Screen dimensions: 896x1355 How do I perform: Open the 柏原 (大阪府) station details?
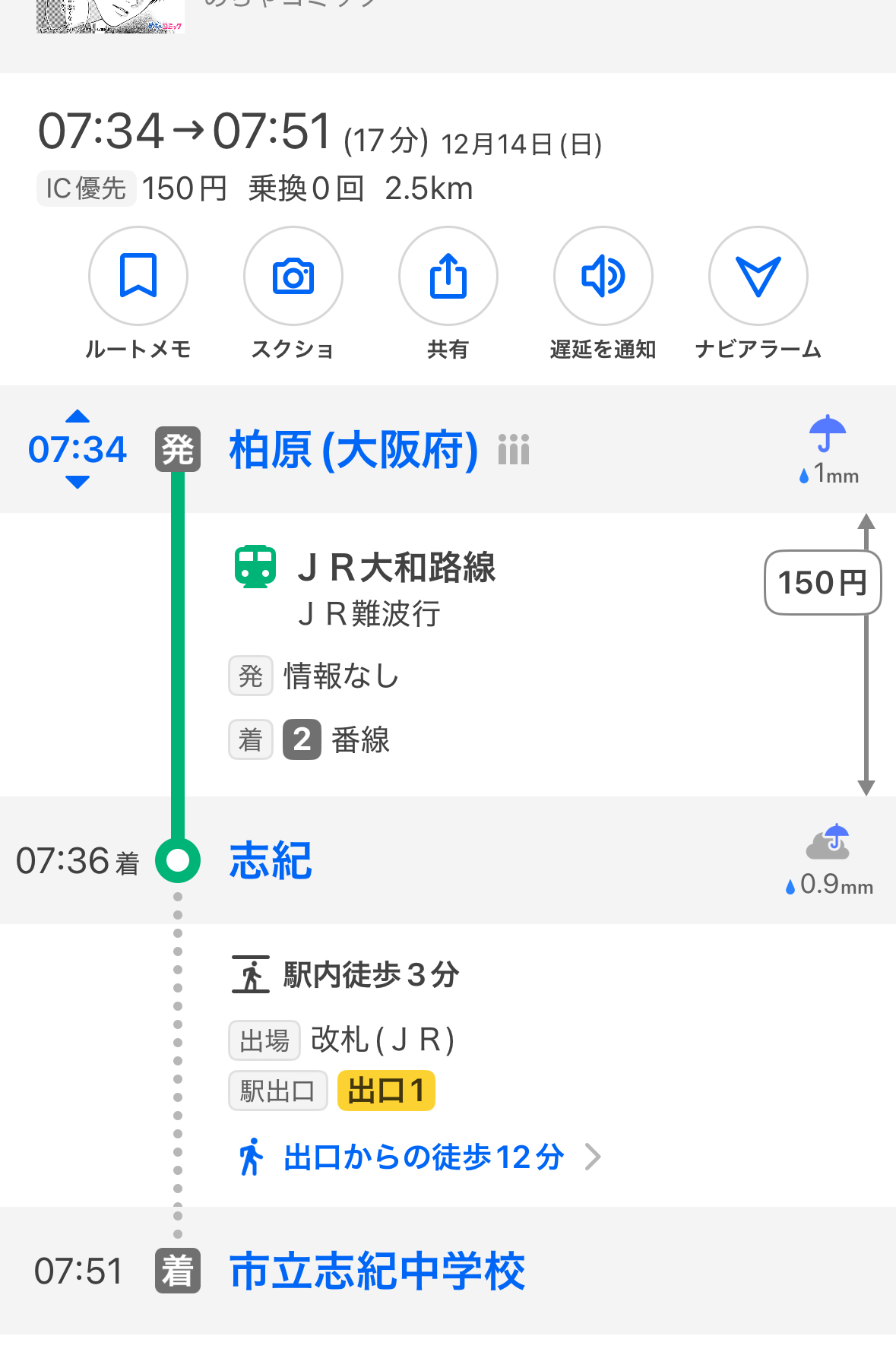[x=353, y=450]
